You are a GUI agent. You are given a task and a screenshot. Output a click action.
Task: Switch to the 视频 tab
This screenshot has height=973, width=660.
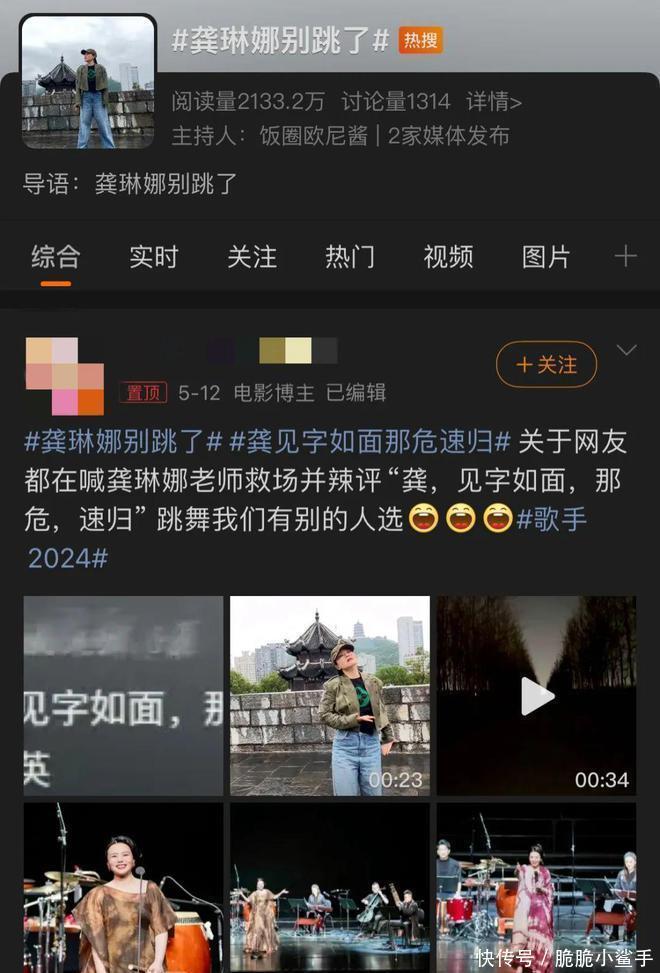[x=448, y=257]
